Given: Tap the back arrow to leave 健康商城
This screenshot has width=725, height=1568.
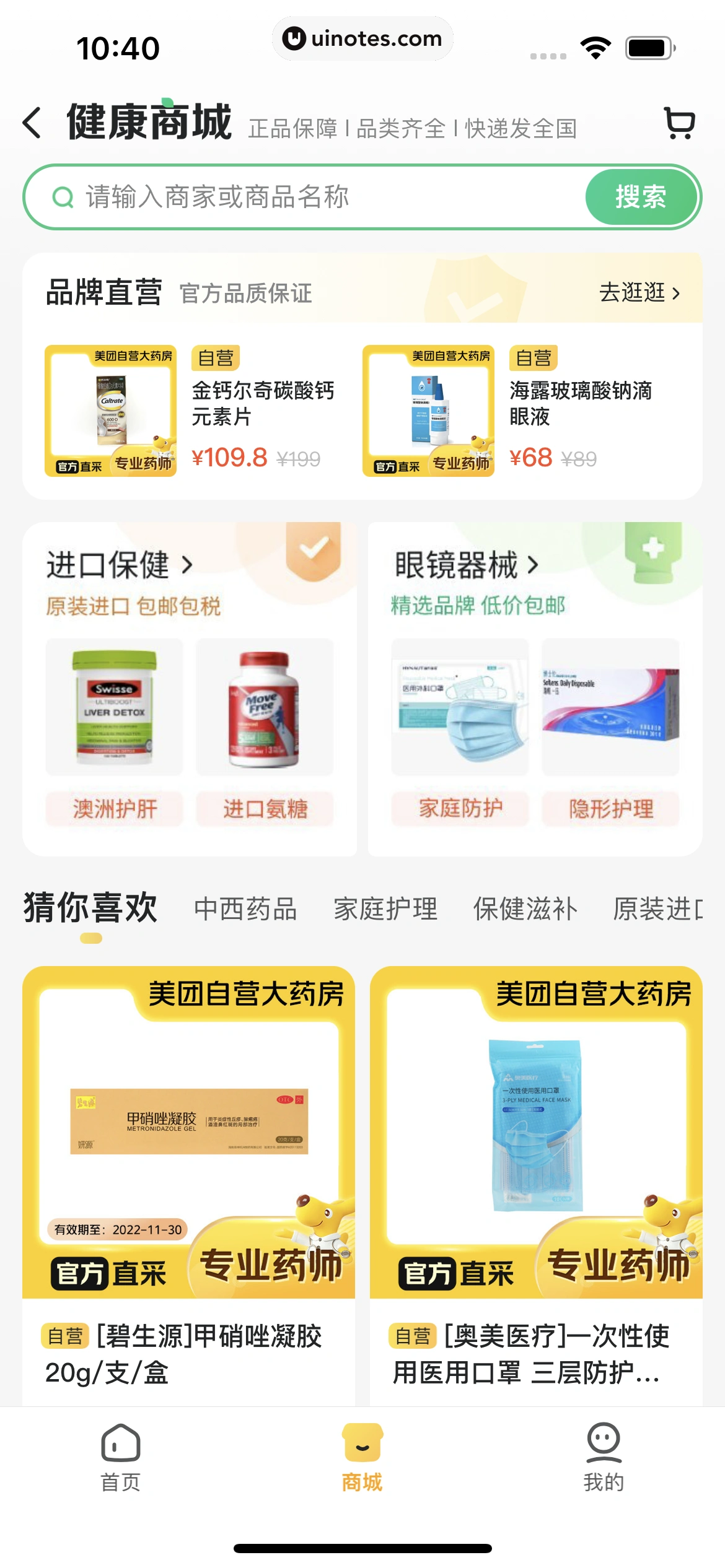Looking at the screenshot, I should 32,123.
